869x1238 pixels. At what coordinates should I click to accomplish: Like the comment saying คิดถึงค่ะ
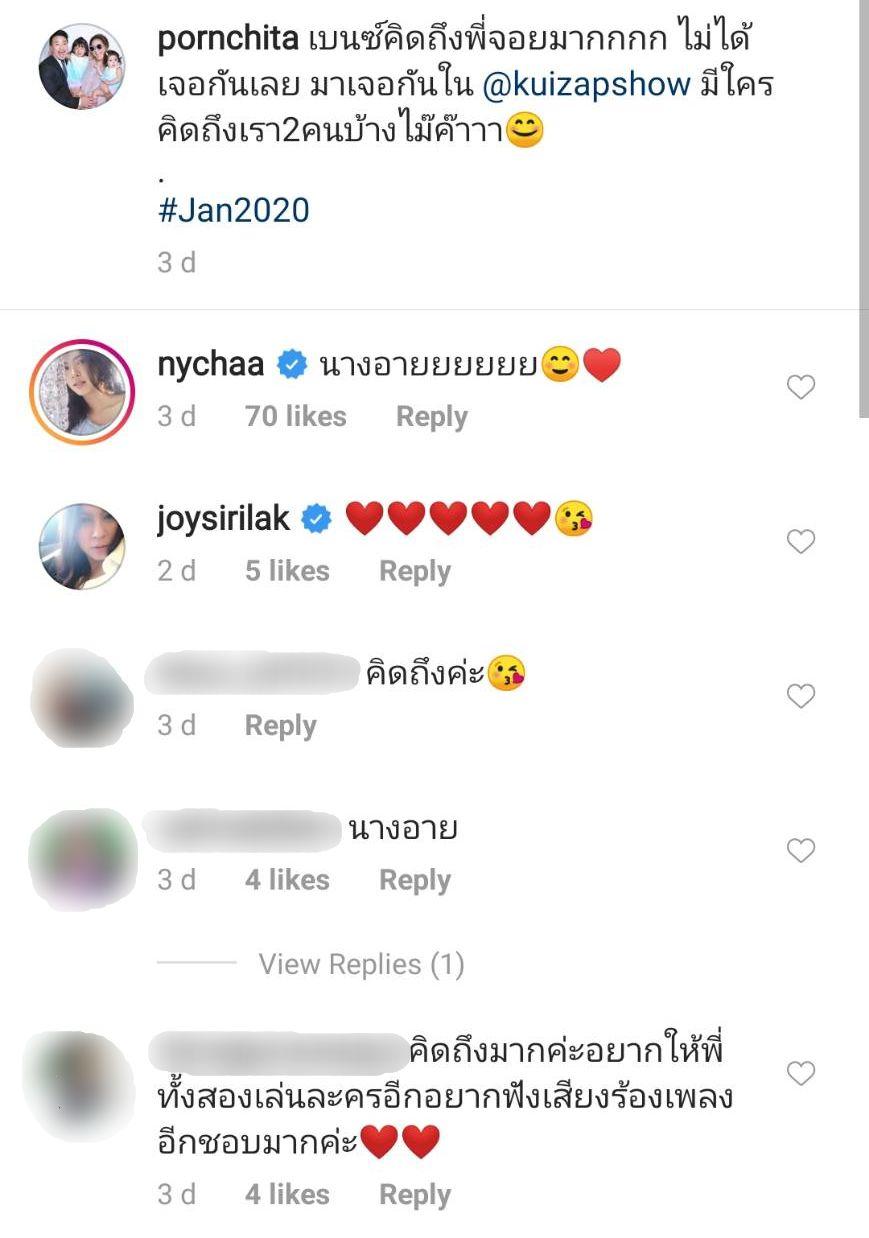(x=800, y=696)
